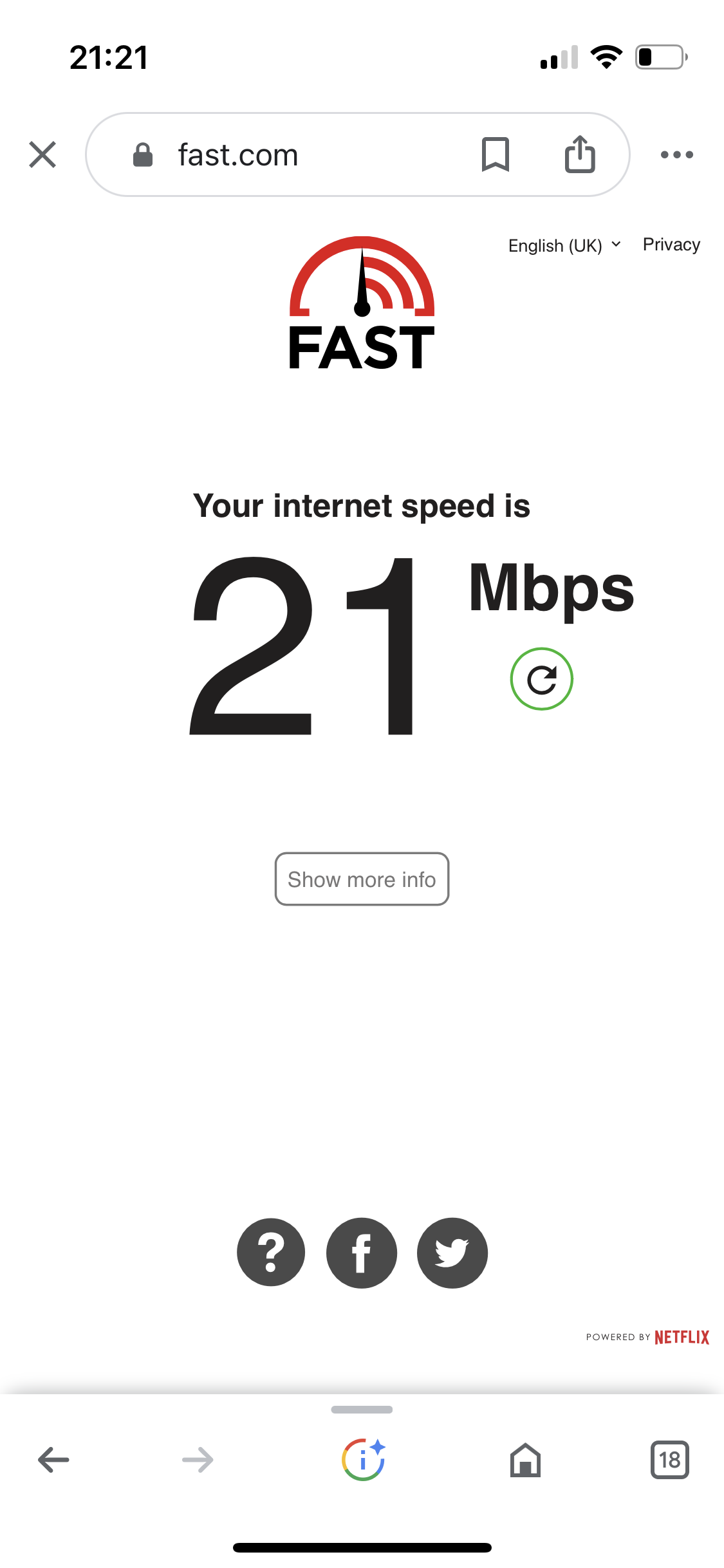Go back to the previous page
The height and width of the screenshot is (1568, 724).
pos(53,1460)
